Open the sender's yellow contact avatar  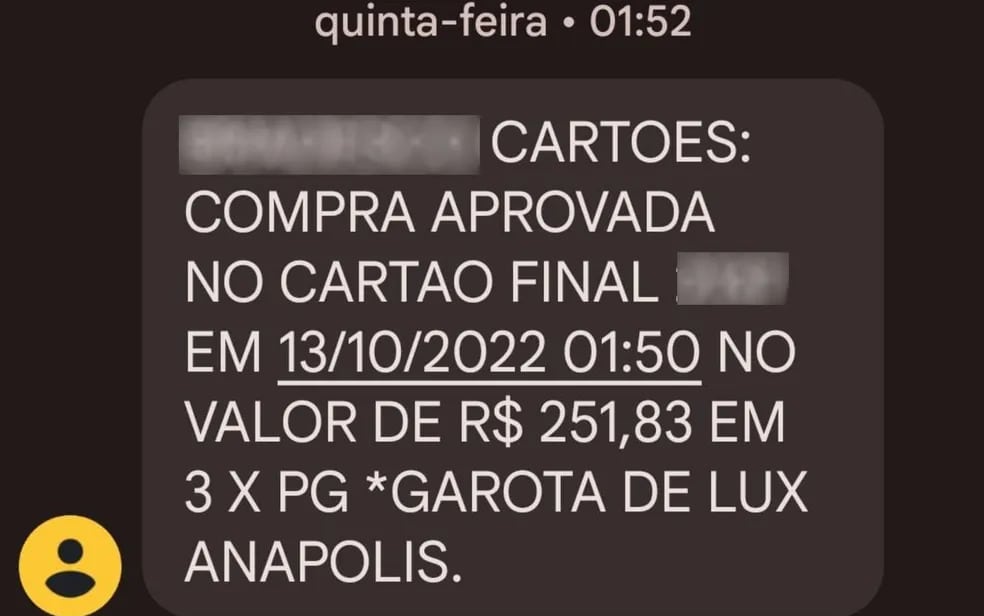(69, 566)
